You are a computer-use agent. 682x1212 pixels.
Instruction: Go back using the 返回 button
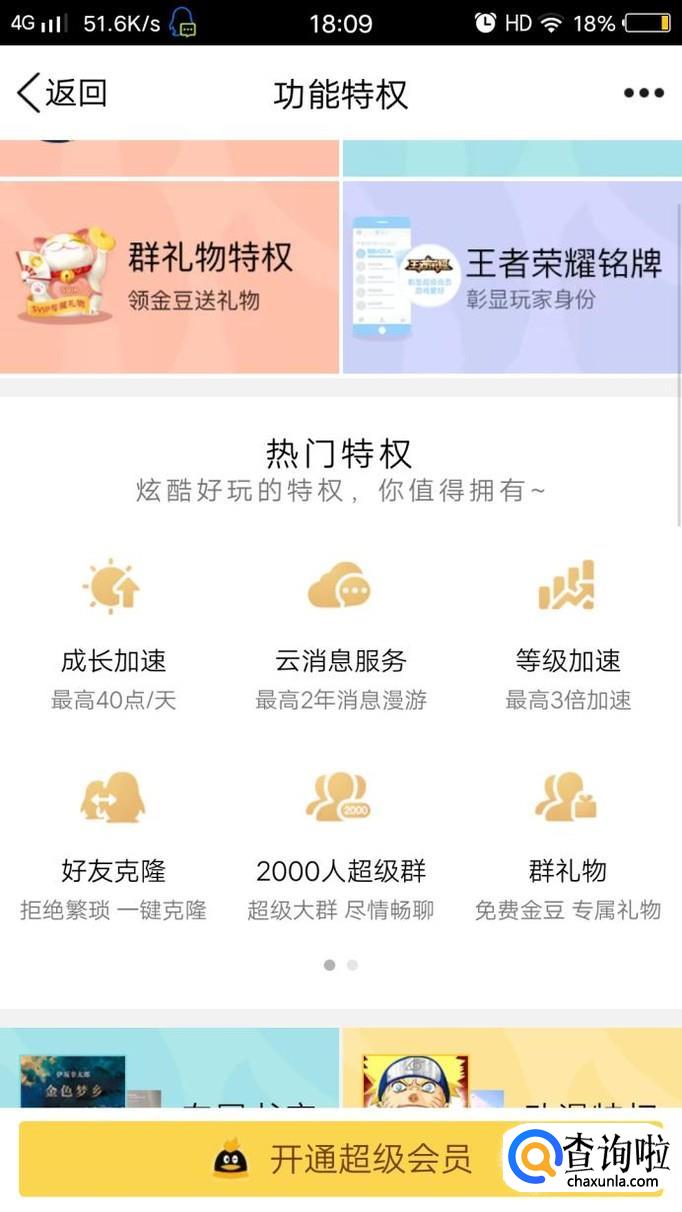62,93
